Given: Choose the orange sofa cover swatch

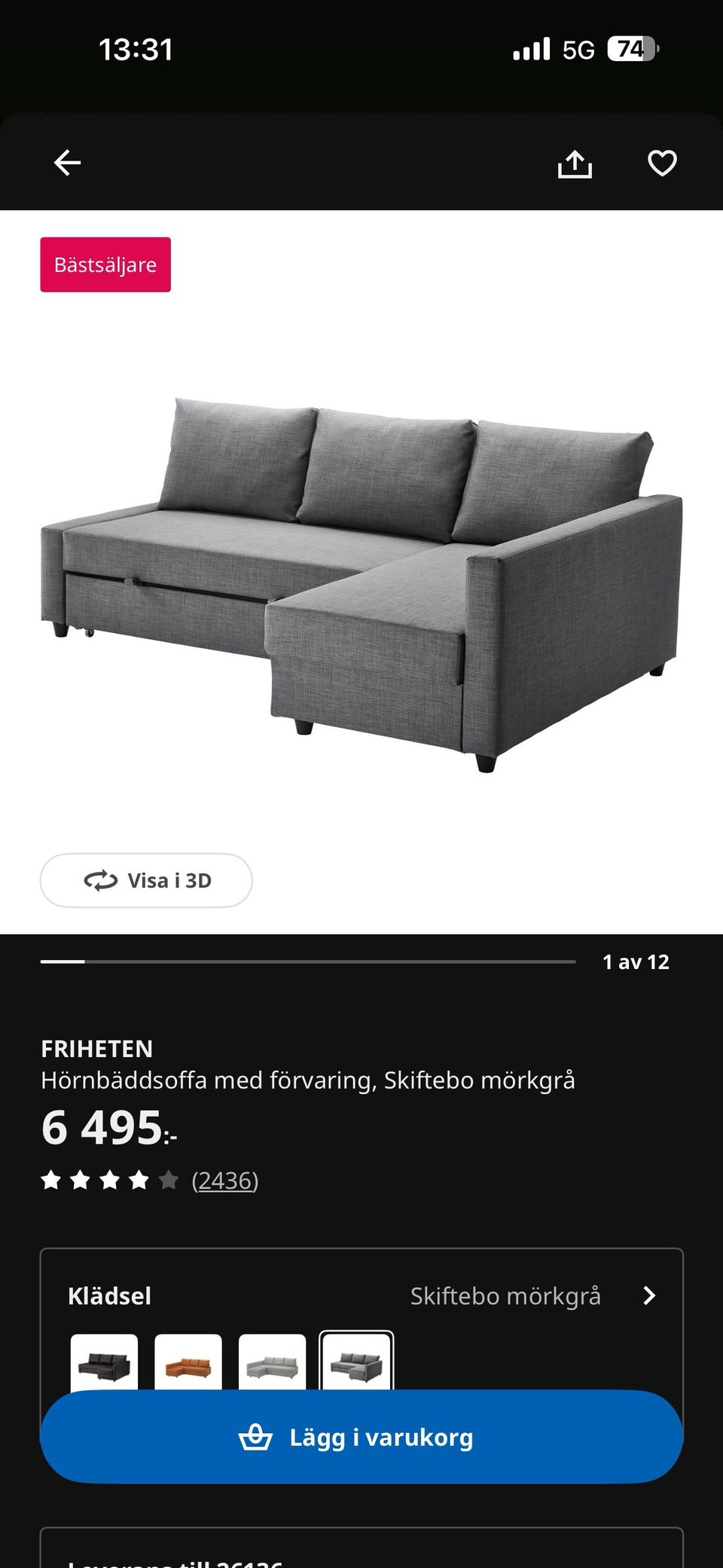Looking at the screenshot, I should click(188, 1364).
